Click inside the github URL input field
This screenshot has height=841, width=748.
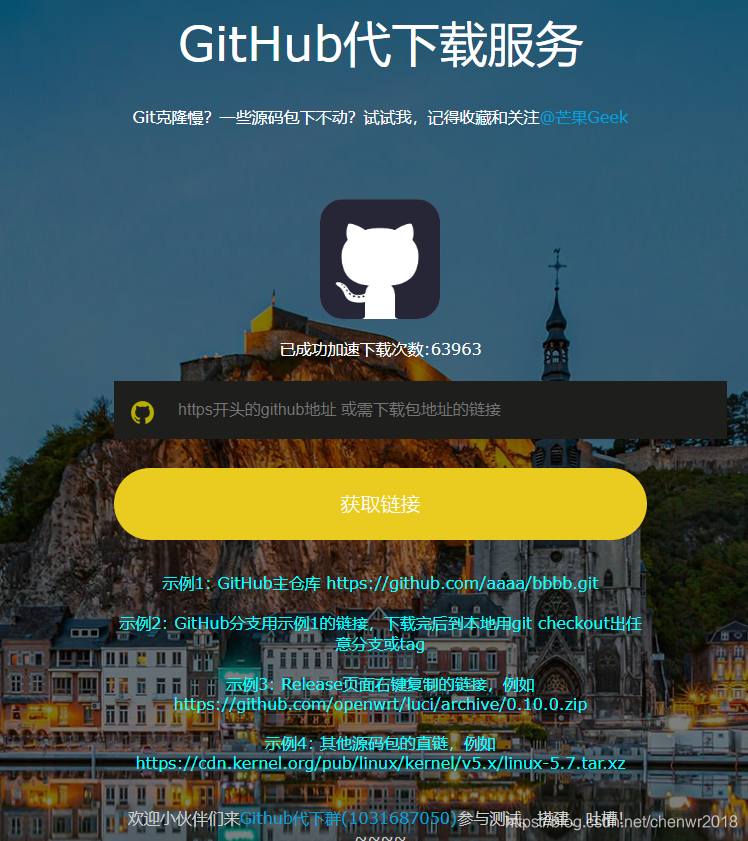coord(400,409)
